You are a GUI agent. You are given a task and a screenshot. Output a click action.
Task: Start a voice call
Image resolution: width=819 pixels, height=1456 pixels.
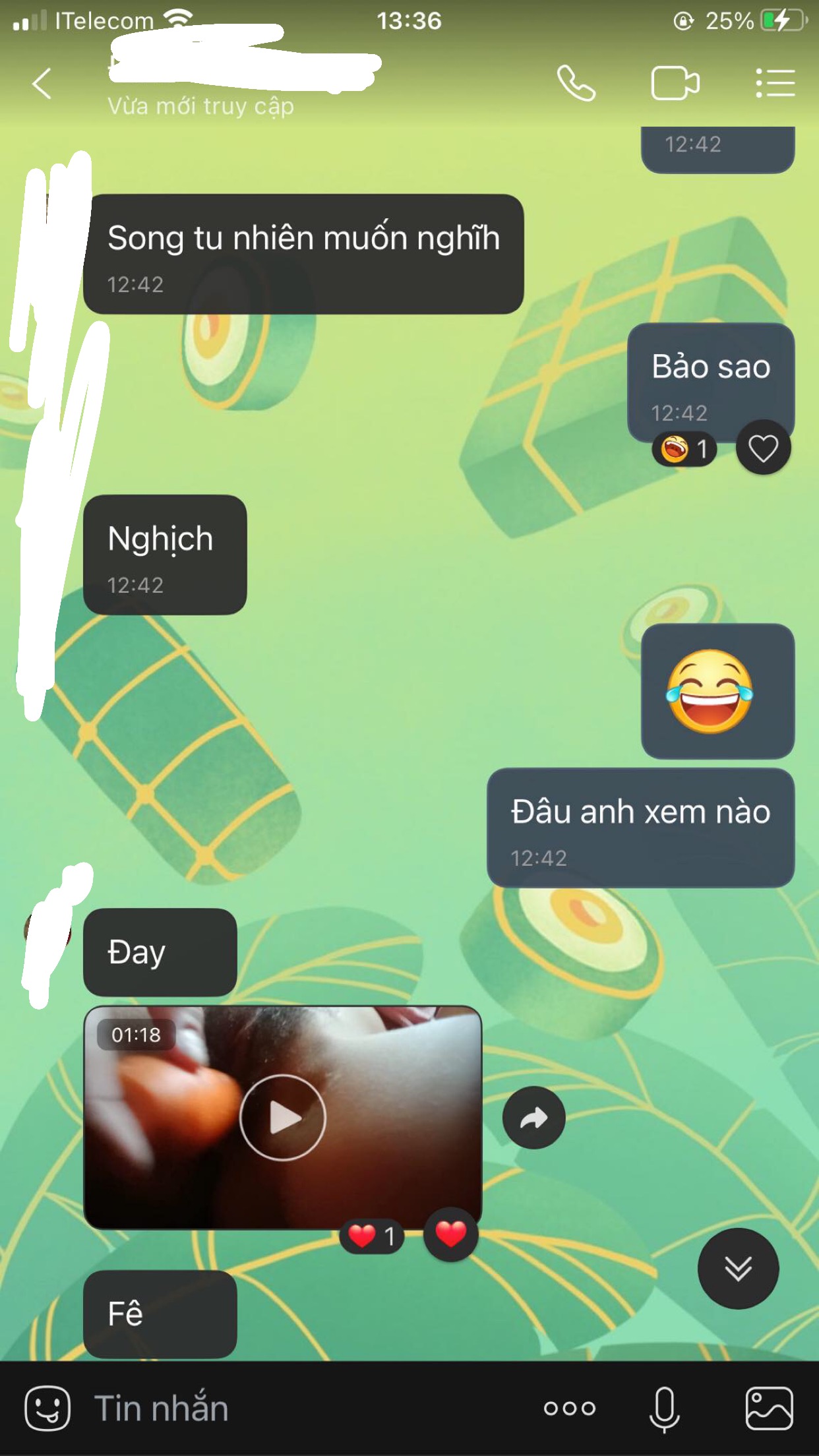[576, 84]
